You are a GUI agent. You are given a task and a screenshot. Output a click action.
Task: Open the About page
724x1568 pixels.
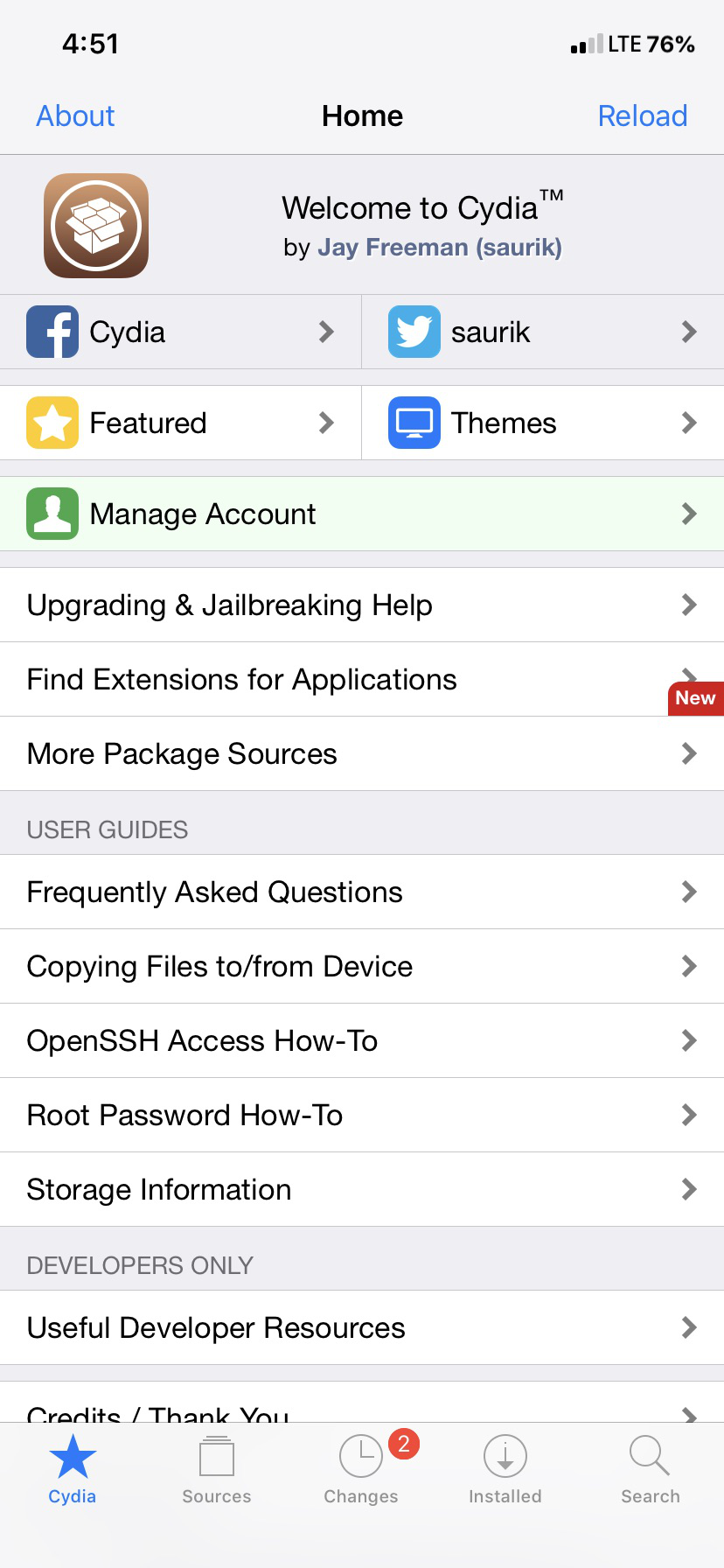[x=75, y=115]
